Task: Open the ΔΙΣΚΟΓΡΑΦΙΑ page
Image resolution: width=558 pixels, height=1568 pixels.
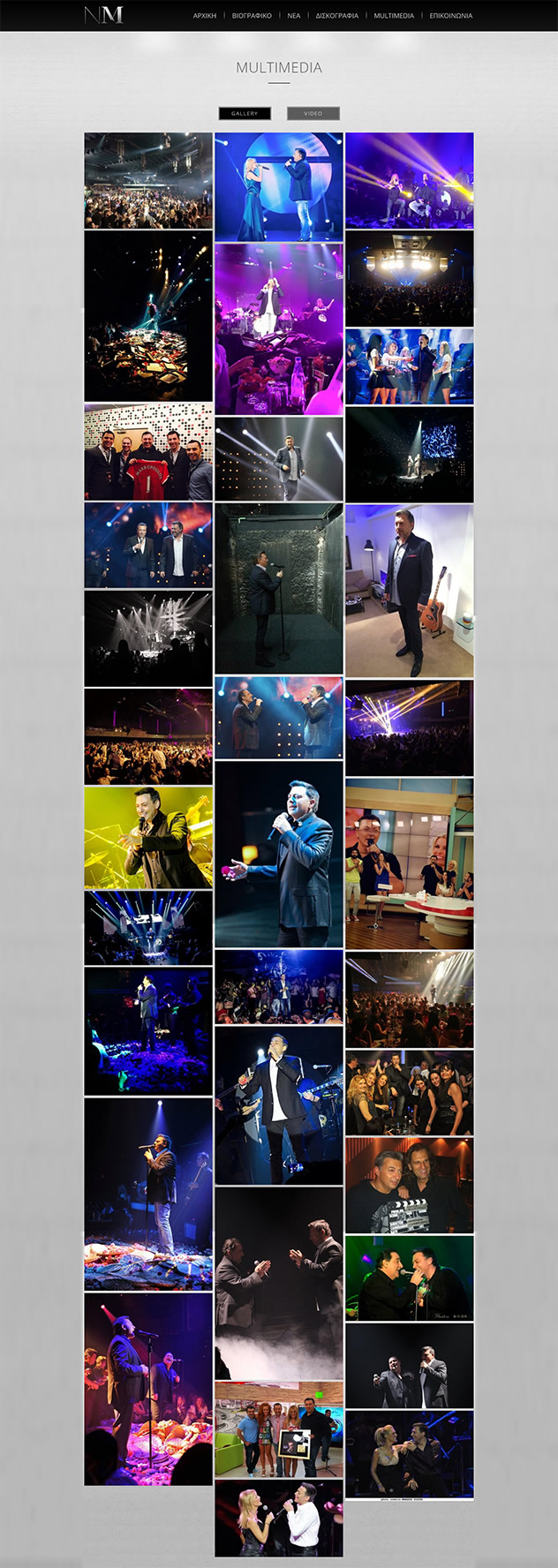Action: [x=336, y=16]
